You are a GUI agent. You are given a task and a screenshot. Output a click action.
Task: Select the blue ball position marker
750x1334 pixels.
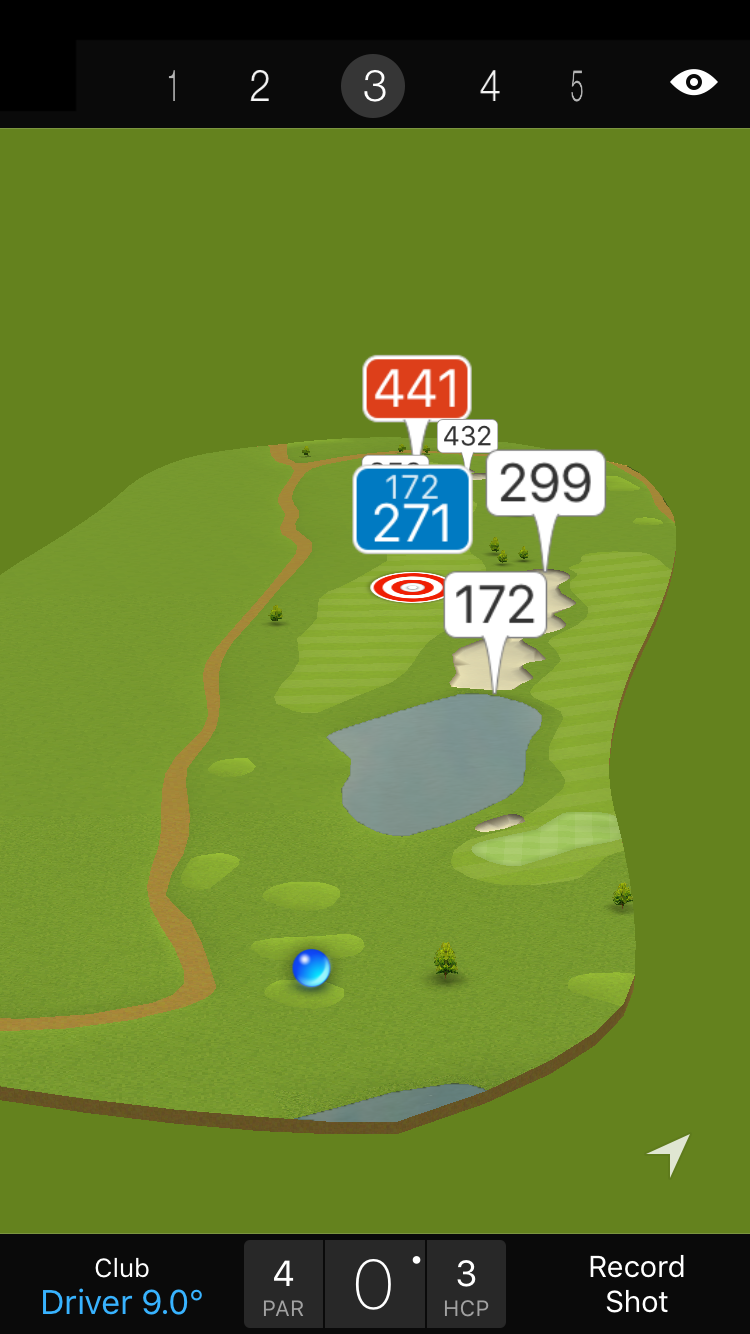click(311, 968)
